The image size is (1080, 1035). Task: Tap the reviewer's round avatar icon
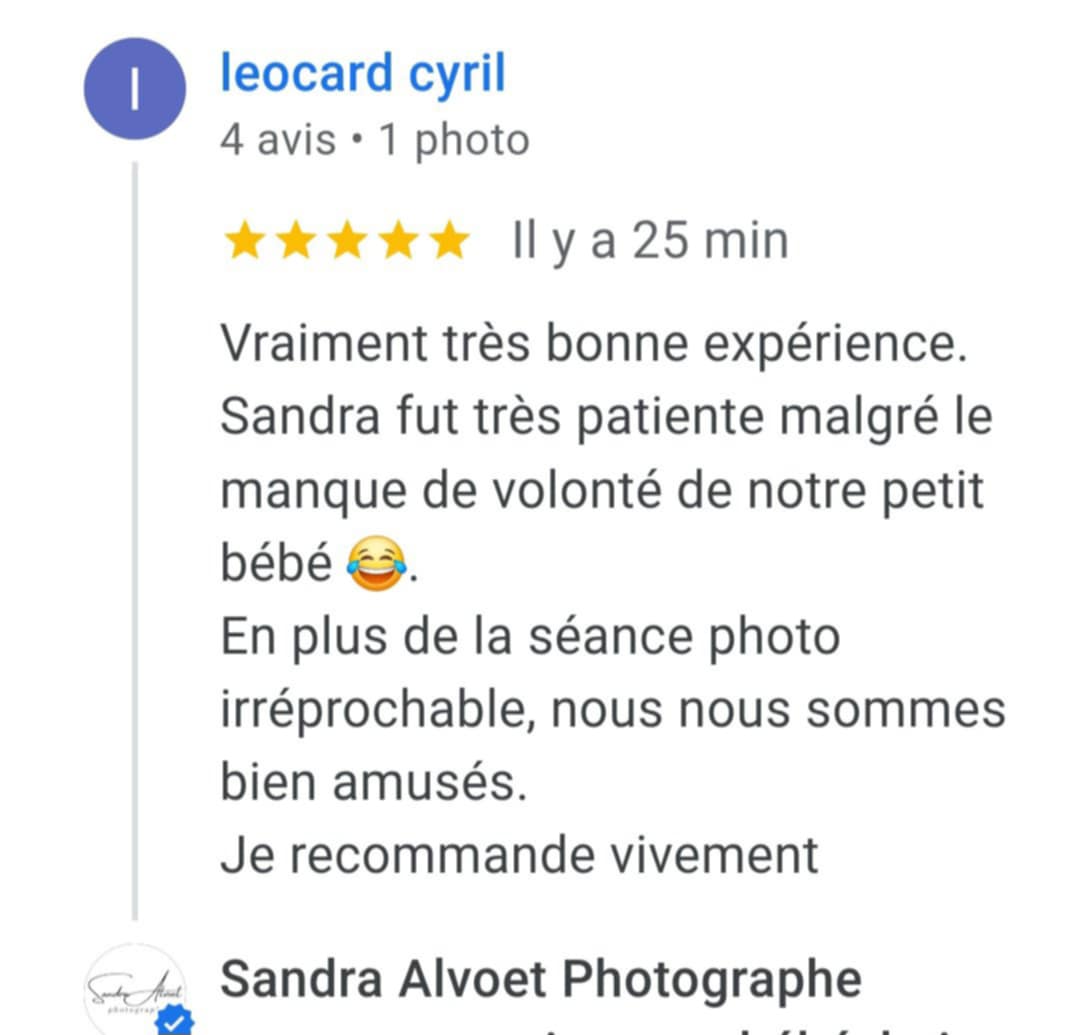pos(134,89)
